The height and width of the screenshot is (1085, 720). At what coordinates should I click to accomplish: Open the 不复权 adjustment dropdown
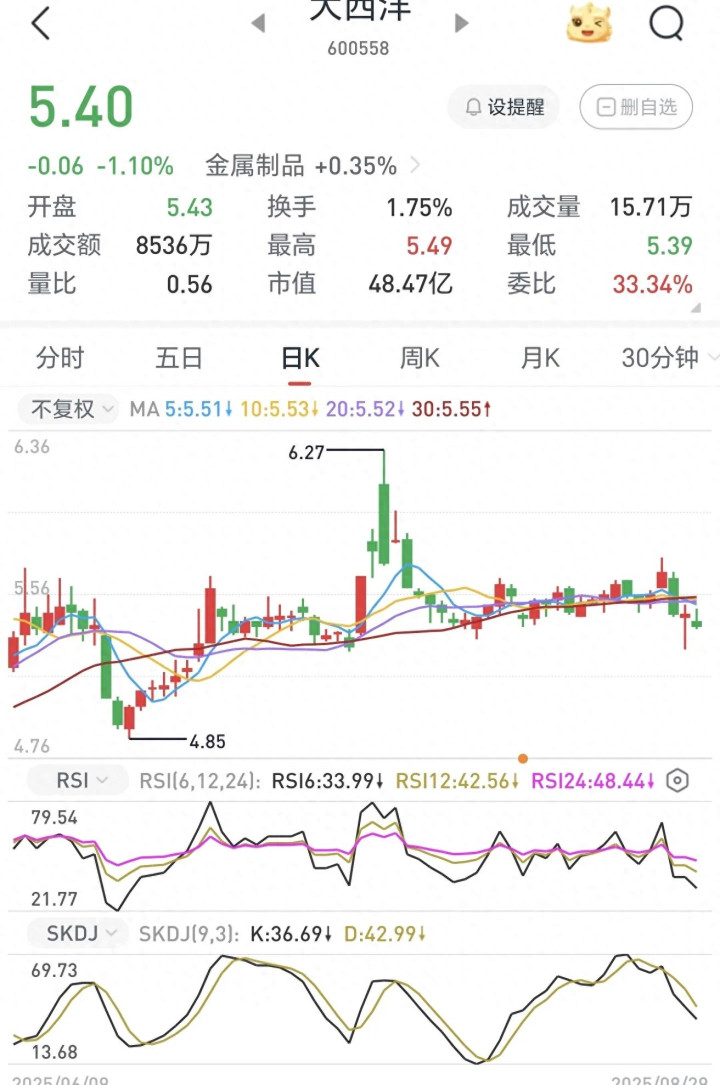click(67, 409)
